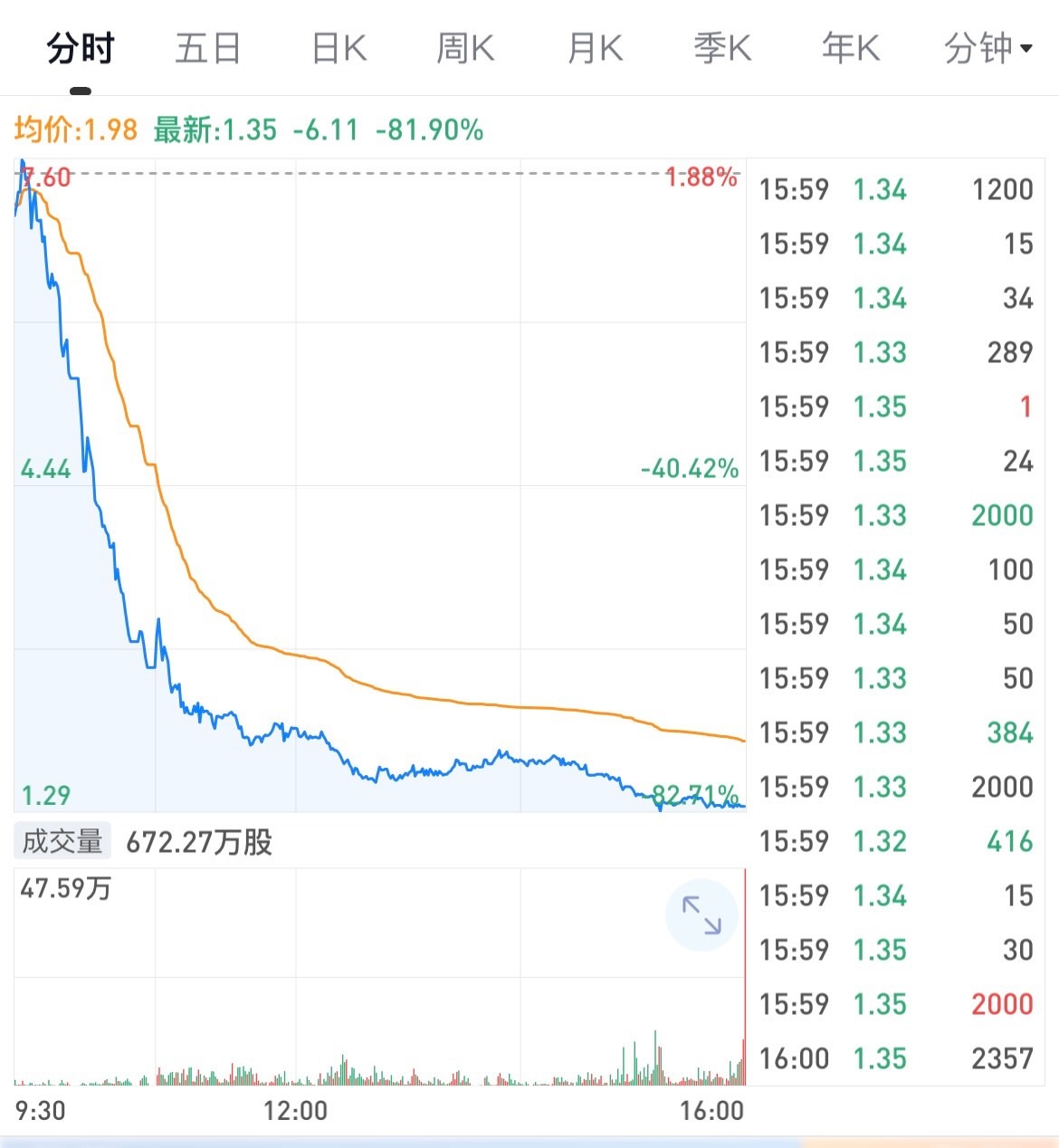The width and height of the screenshot is (1059, 1148).
Task: Switch to the 年K yearly chart
Action: 850,48
